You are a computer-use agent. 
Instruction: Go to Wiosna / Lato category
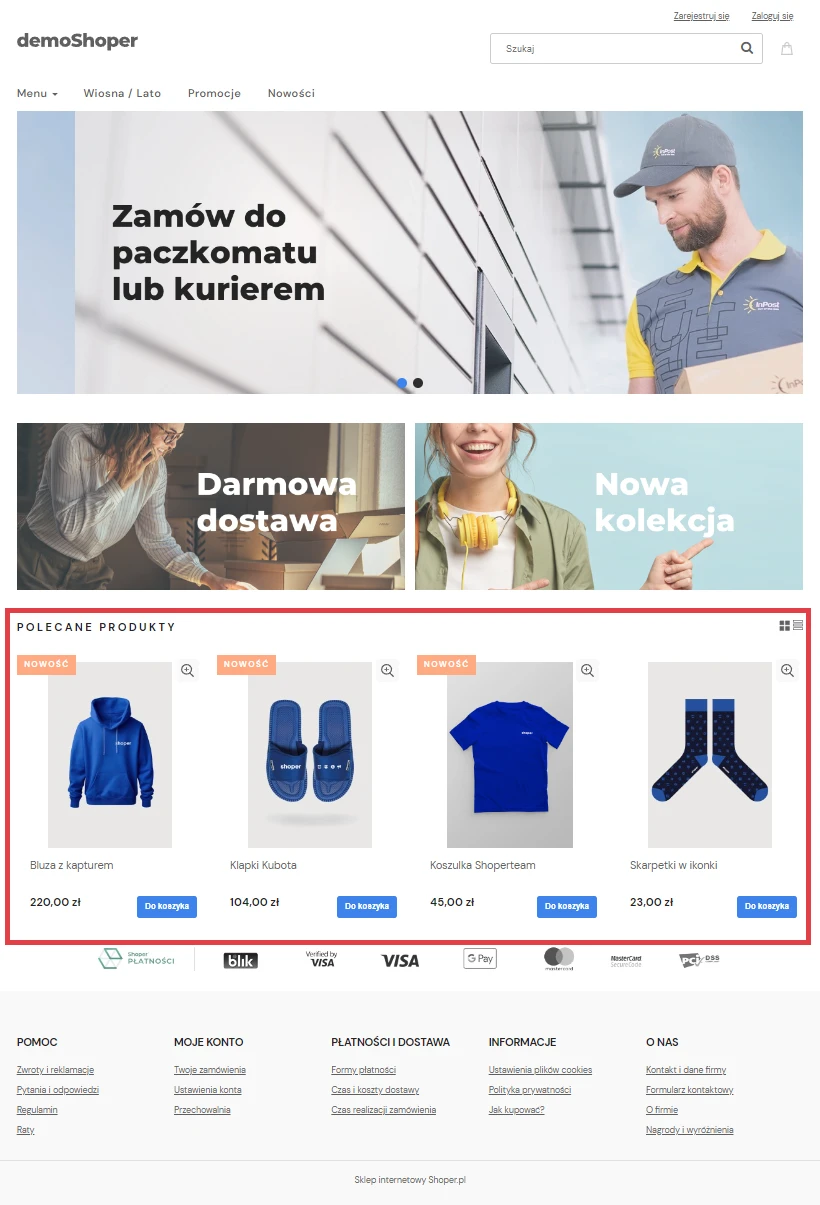122,93
